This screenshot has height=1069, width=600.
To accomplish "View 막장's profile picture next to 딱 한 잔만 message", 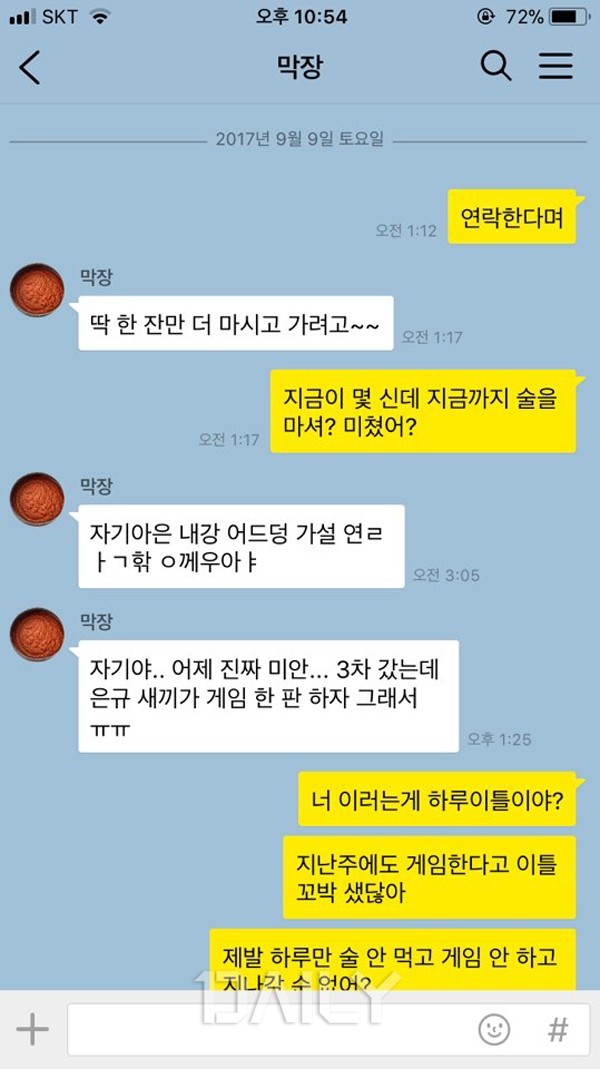I will pyautogui.click(x=37, y=291).
